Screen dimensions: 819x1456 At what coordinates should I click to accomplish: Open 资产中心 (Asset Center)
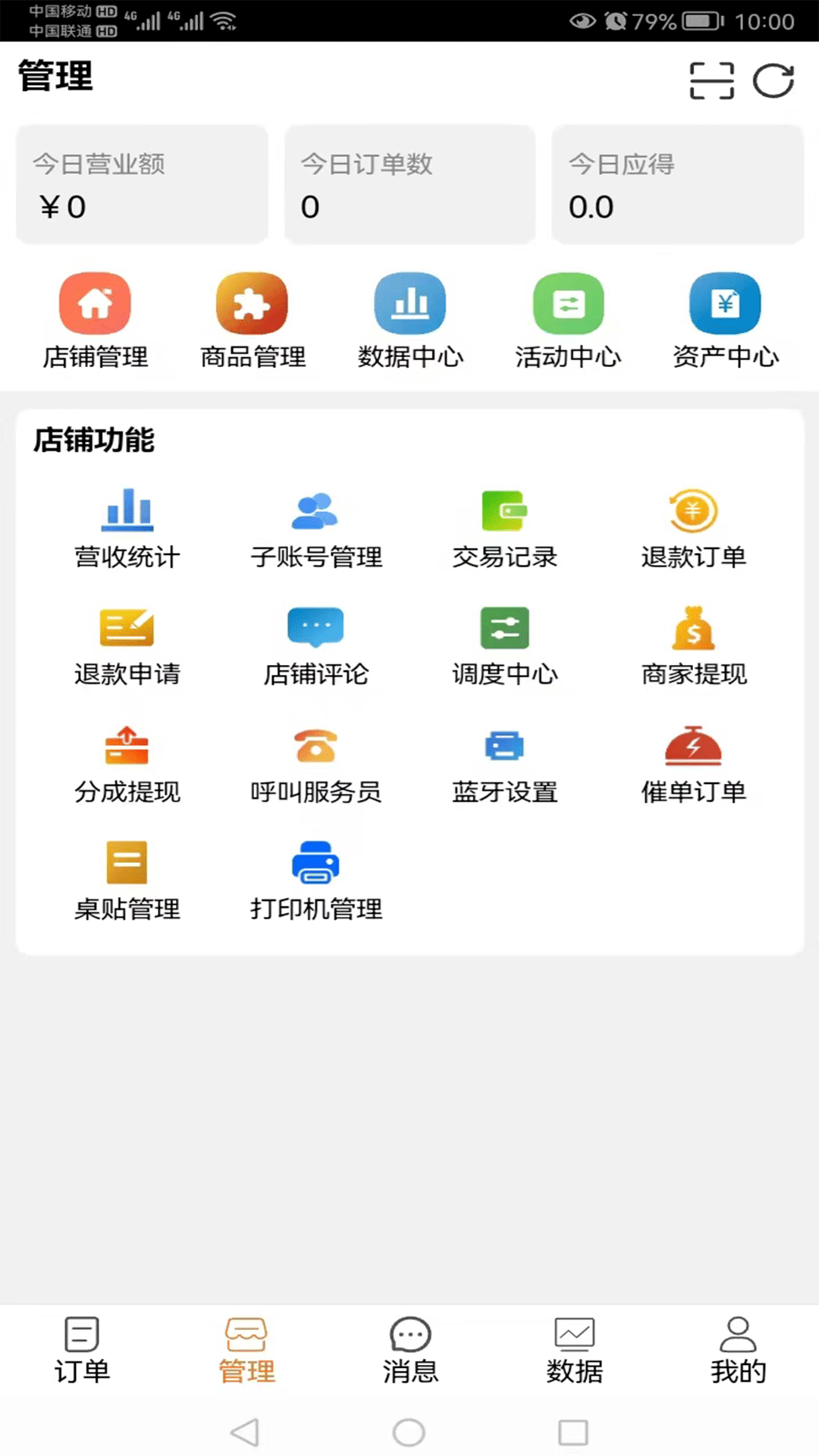click(725, 318)
